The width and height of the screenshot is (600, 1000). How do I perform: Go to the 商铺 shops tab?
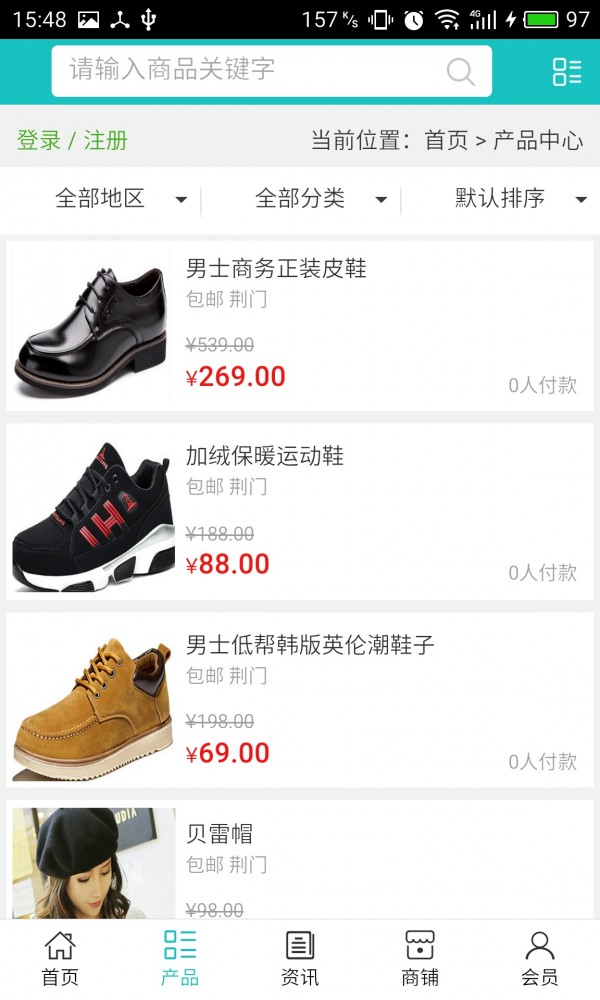(420, 958)
